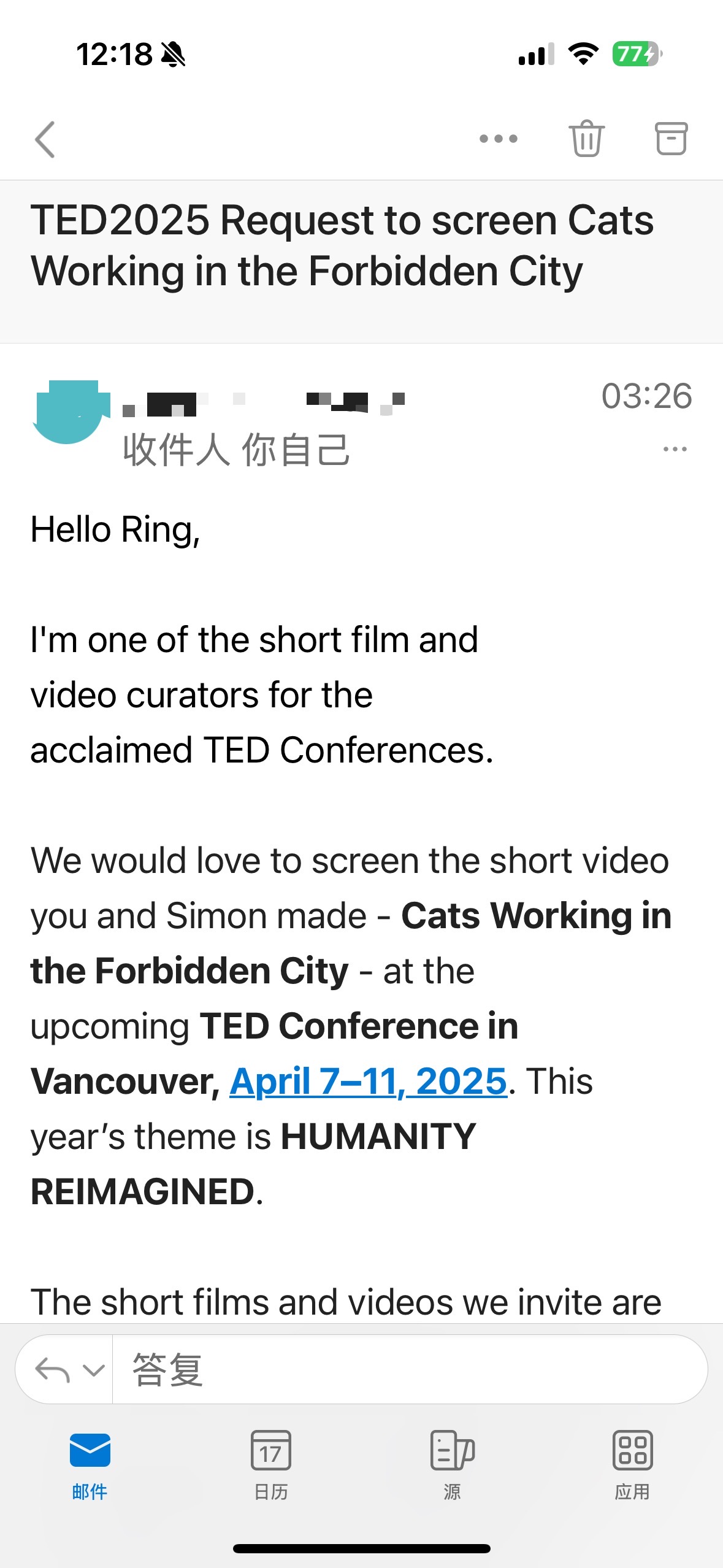Go back to the inbox
The height and width of the screenshot is (1568, 723).
point(45,139)
